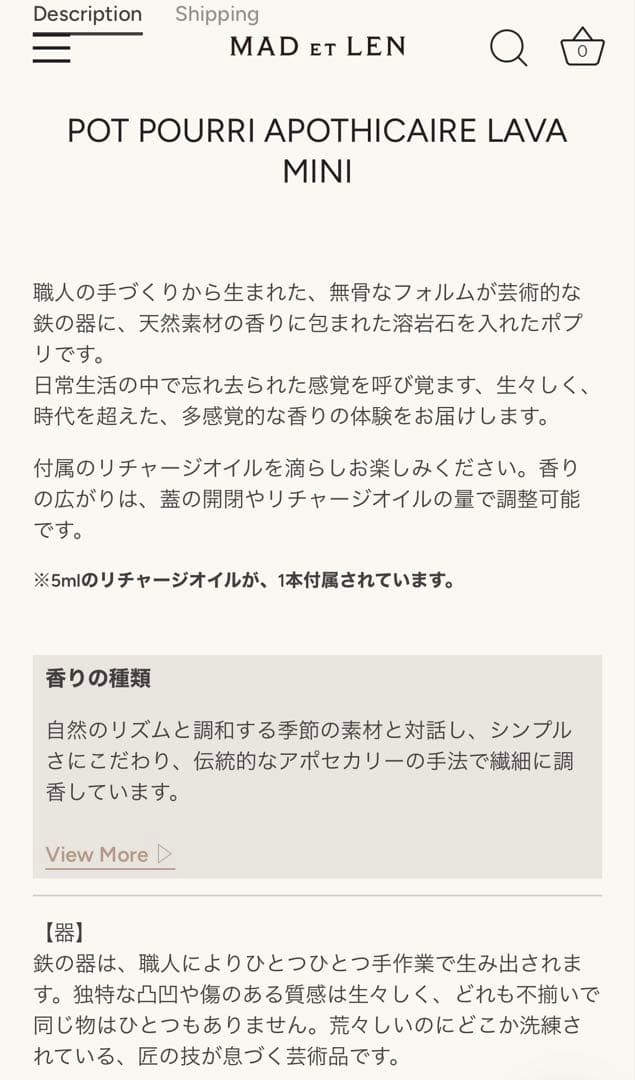Open the hamburger menu
635x1080 pixels.
coord(52,48)
